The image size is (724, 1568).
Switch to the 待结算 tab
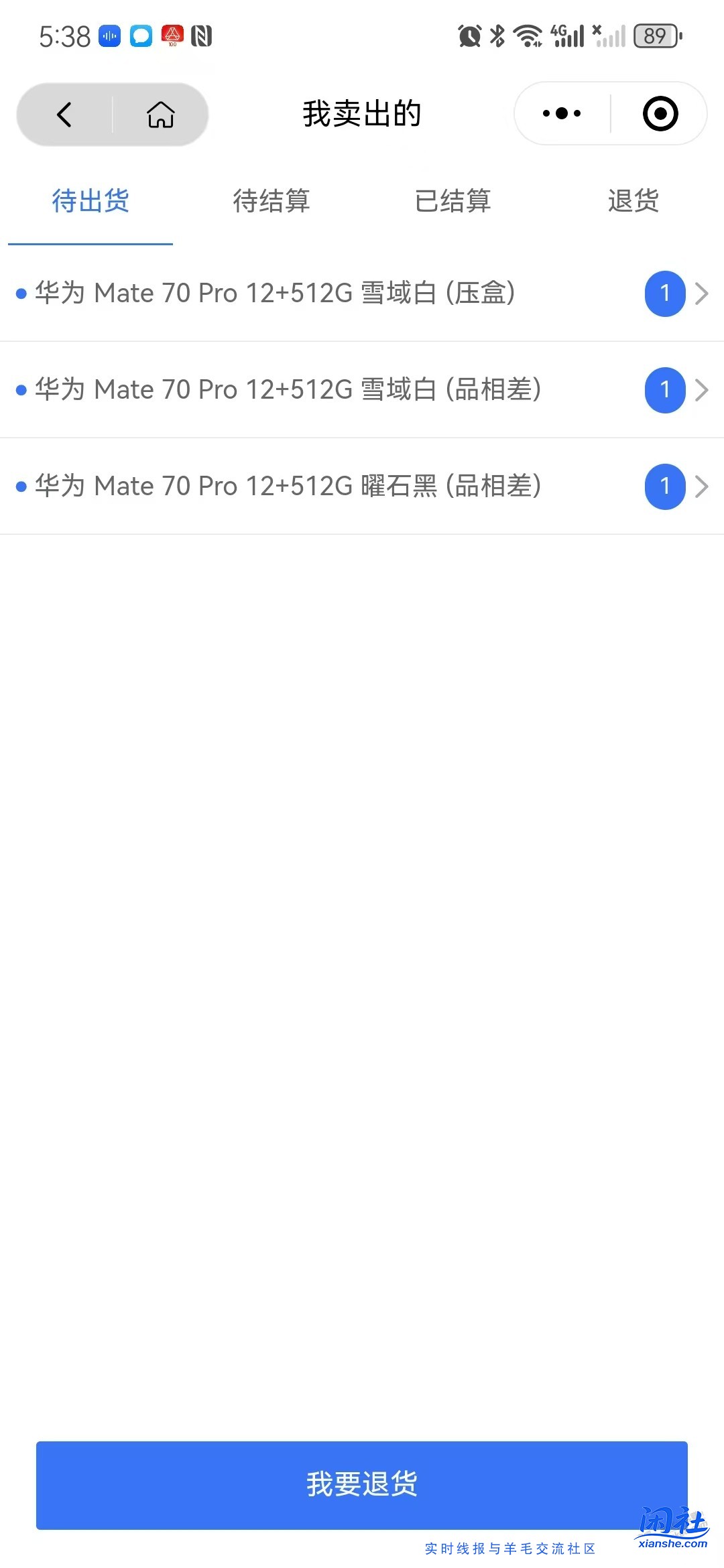pos(271,201)
